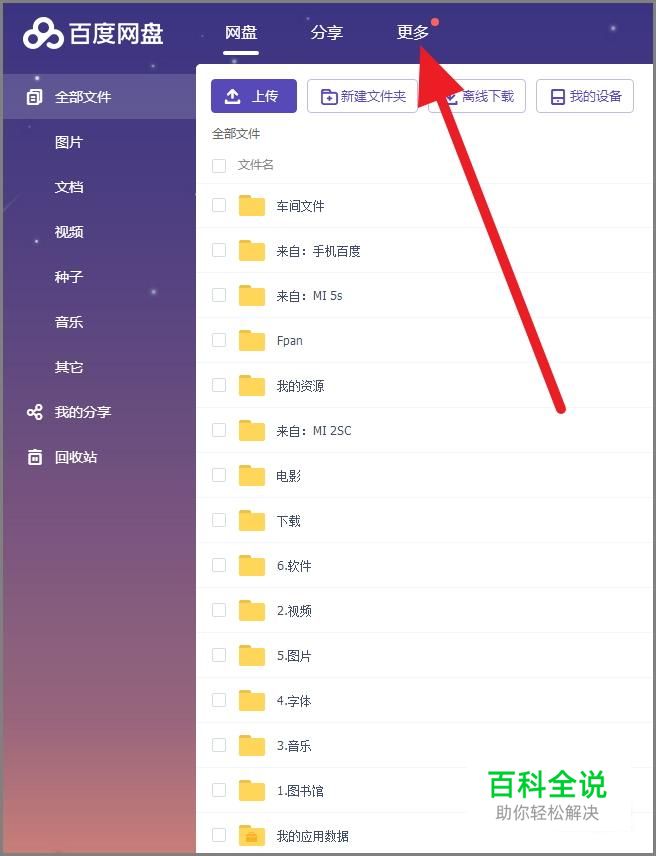This screenshot has width=656, height=856.
Task: Open the Fpan folder
Action: pos(289,341)
